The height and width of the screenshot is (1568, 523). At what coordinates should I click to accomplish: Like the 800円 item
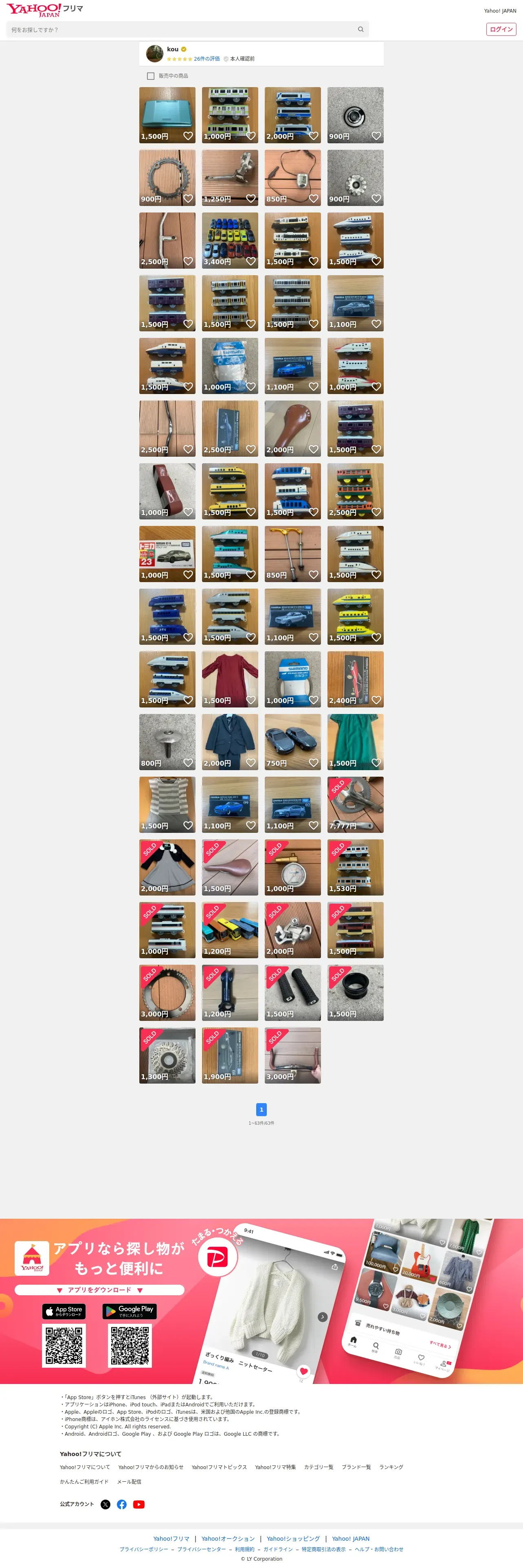[x=188, y=763]
